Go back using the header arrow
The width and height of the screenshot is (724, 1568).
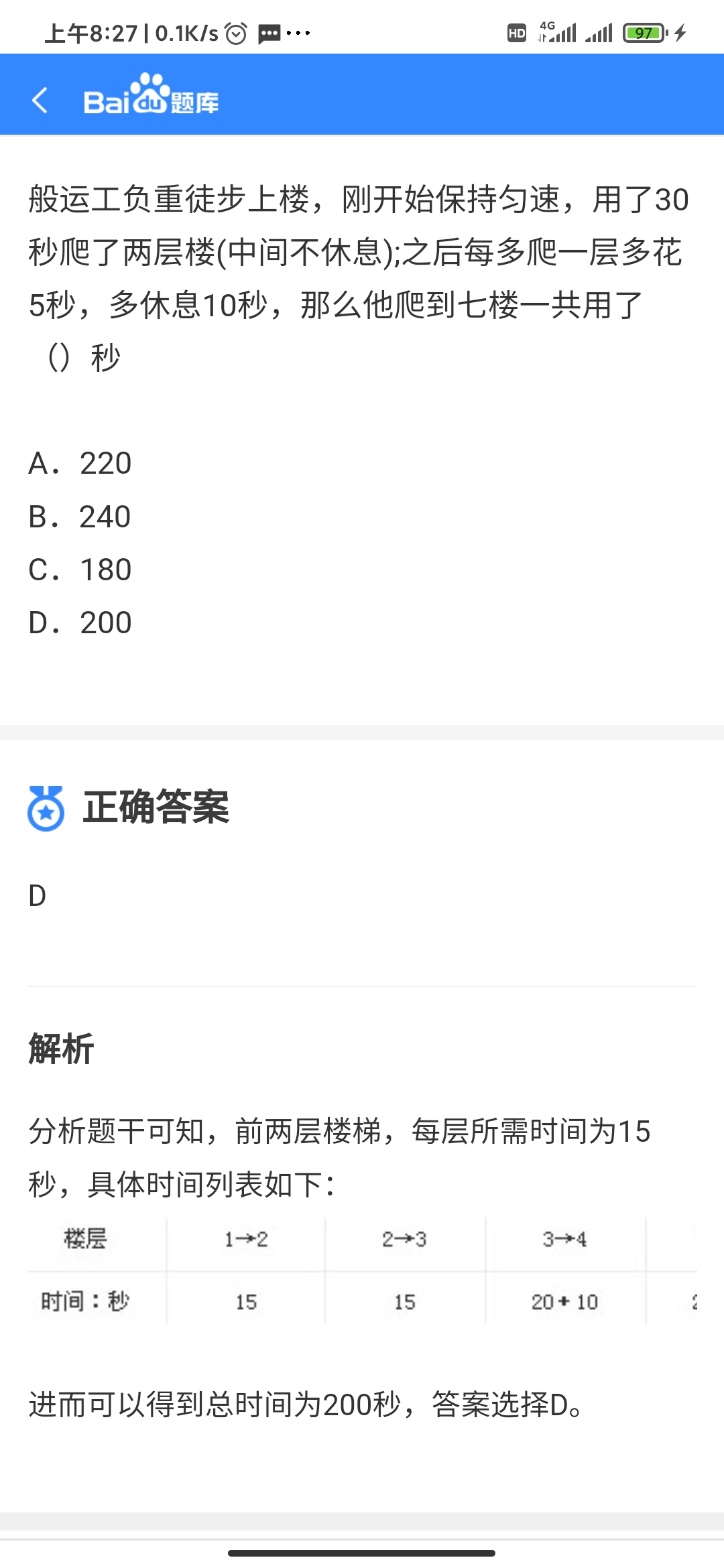[40, 101]
